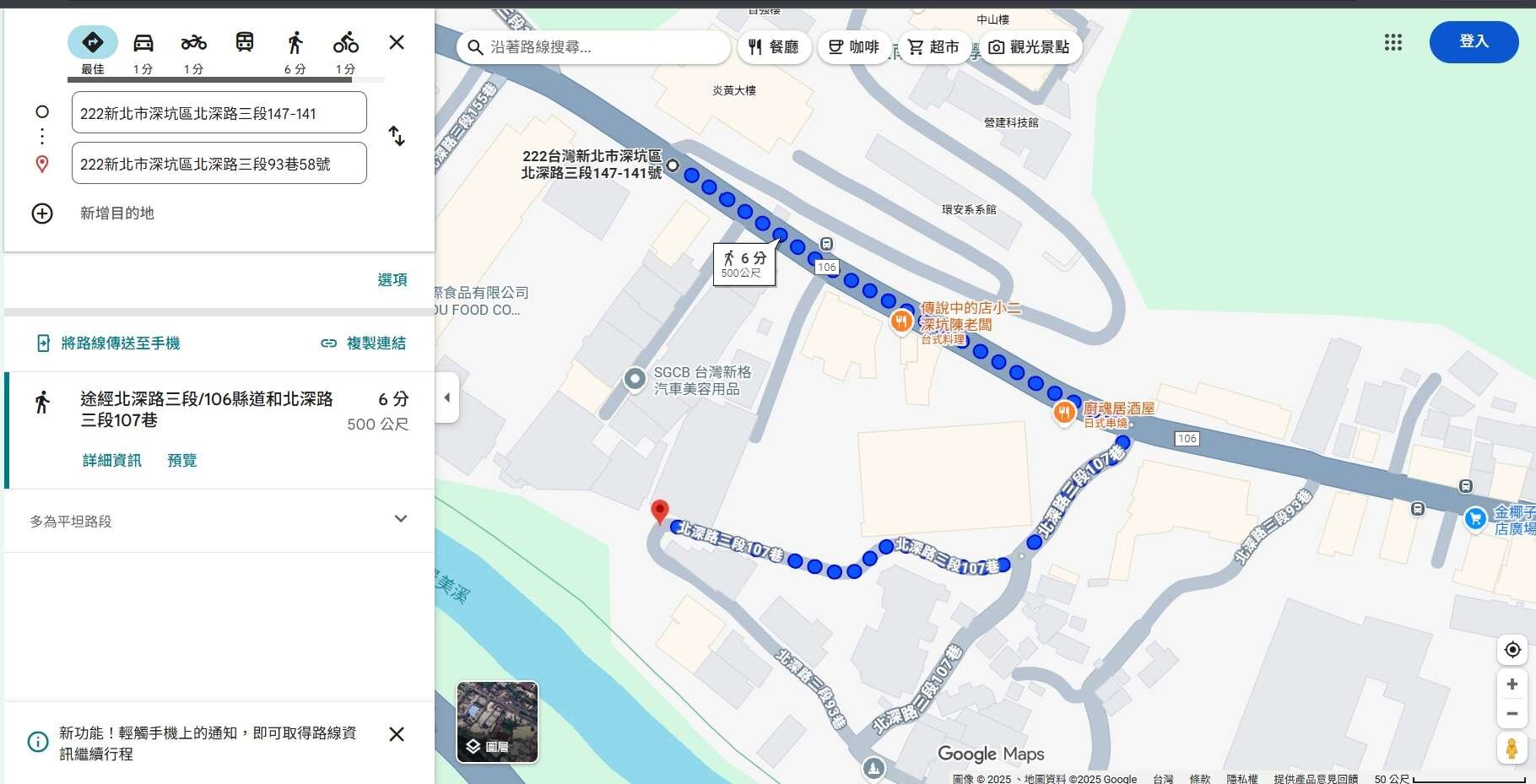This screenshot has width=1536, height=784.
Task: Send route to phone (將路線傳送至手機)
Action: click(109, 343)
